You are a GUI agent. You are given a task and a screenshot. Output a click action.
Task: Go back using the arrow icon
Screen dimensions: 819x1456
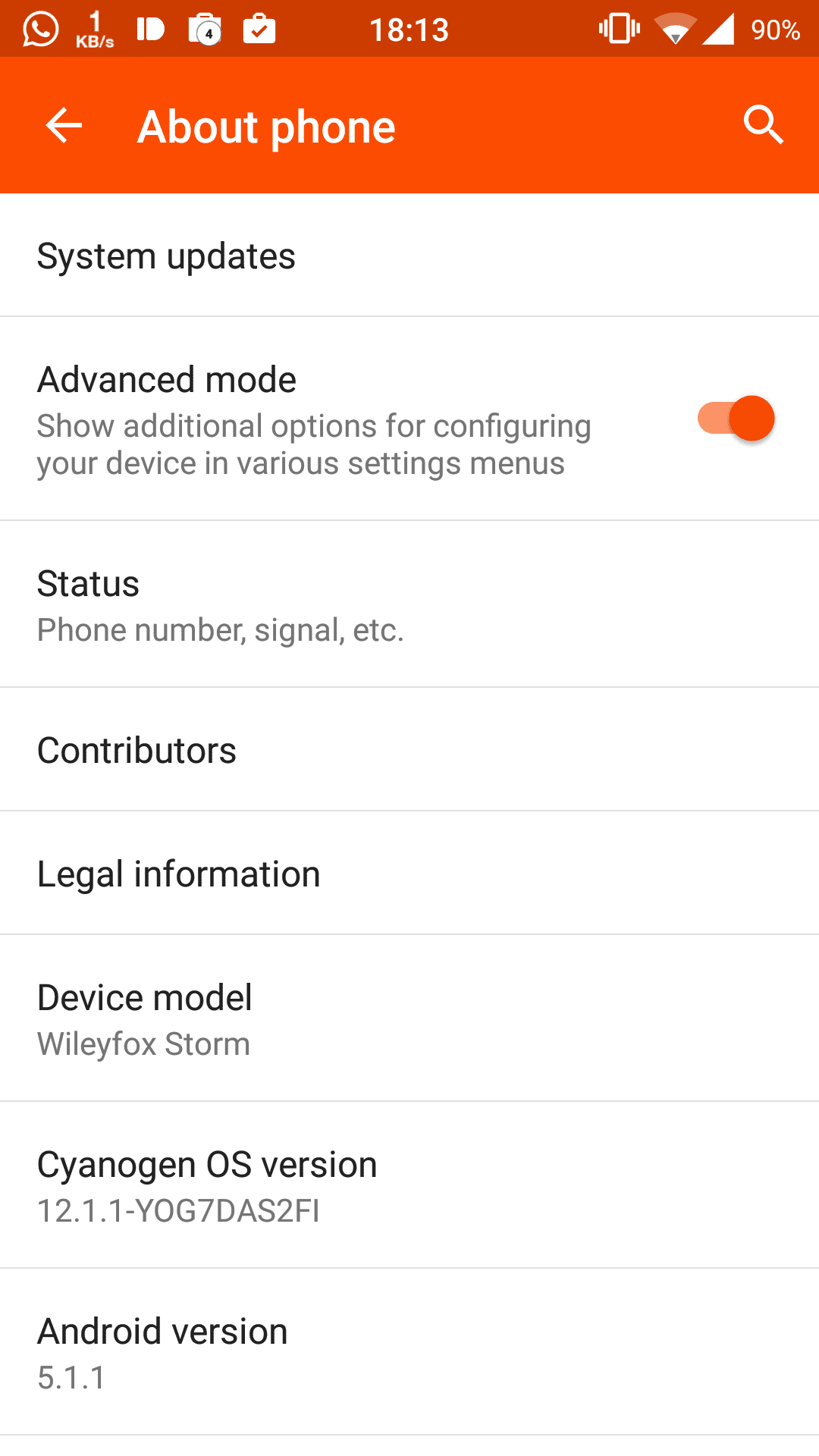coord(64,125)
